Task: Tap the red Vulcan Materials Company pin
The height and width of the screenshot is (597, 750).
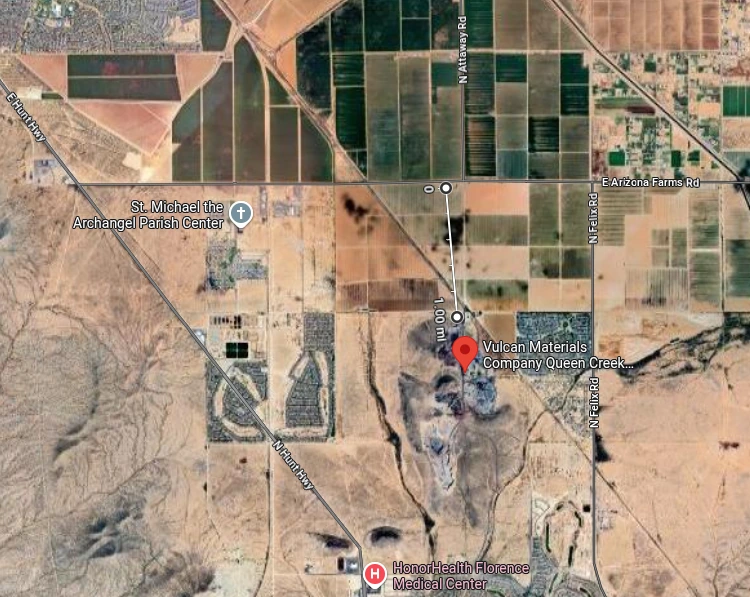Action: point(464,352)
